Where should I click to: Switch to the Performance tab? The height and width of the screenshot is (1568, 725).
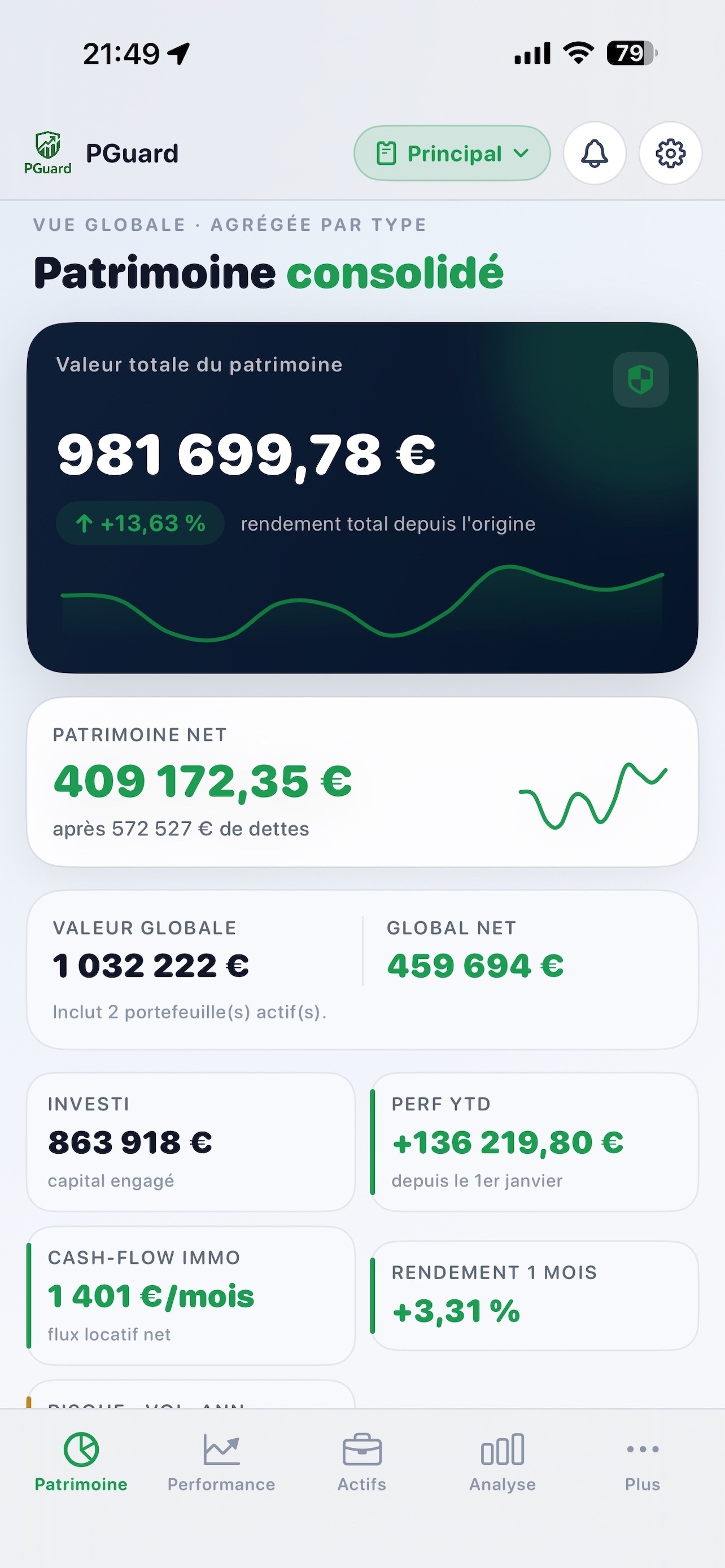(x=221, y=1462)
